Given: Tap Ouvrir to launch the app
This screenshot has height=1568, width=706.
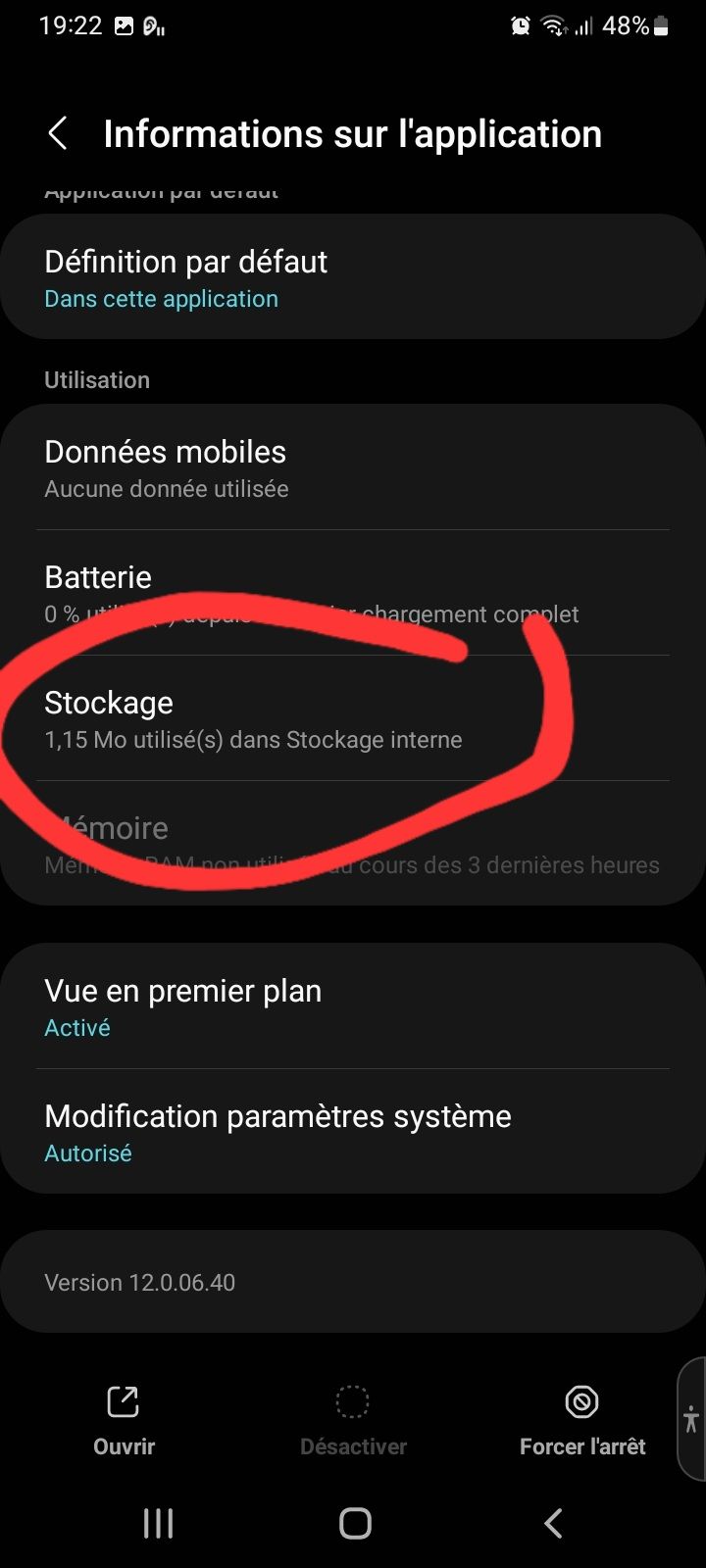Looking at the screenshot, I should coord(124,1419).
